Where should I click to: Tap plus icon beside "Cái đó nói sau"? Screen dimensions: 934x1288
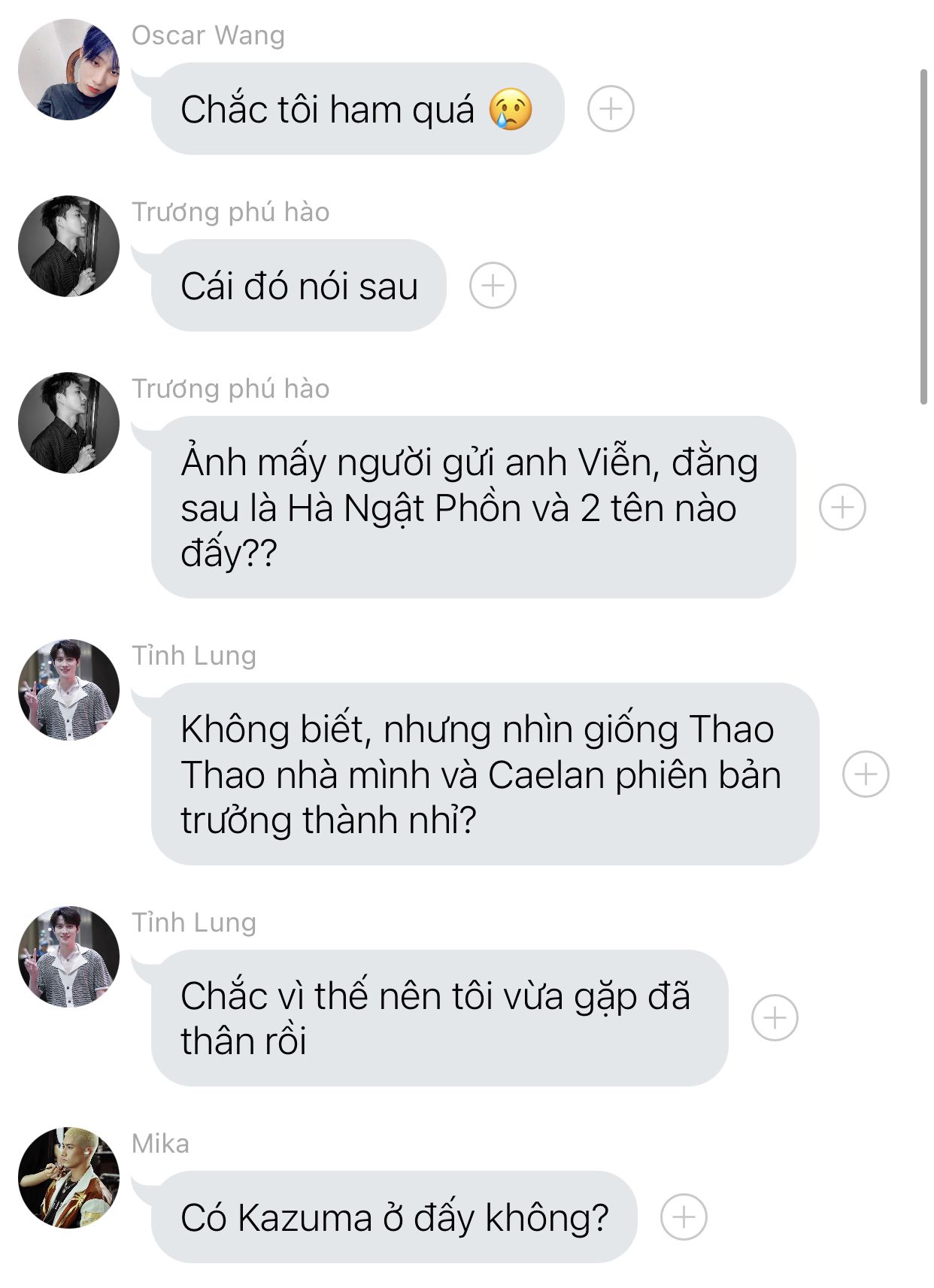tap(493, 286)
